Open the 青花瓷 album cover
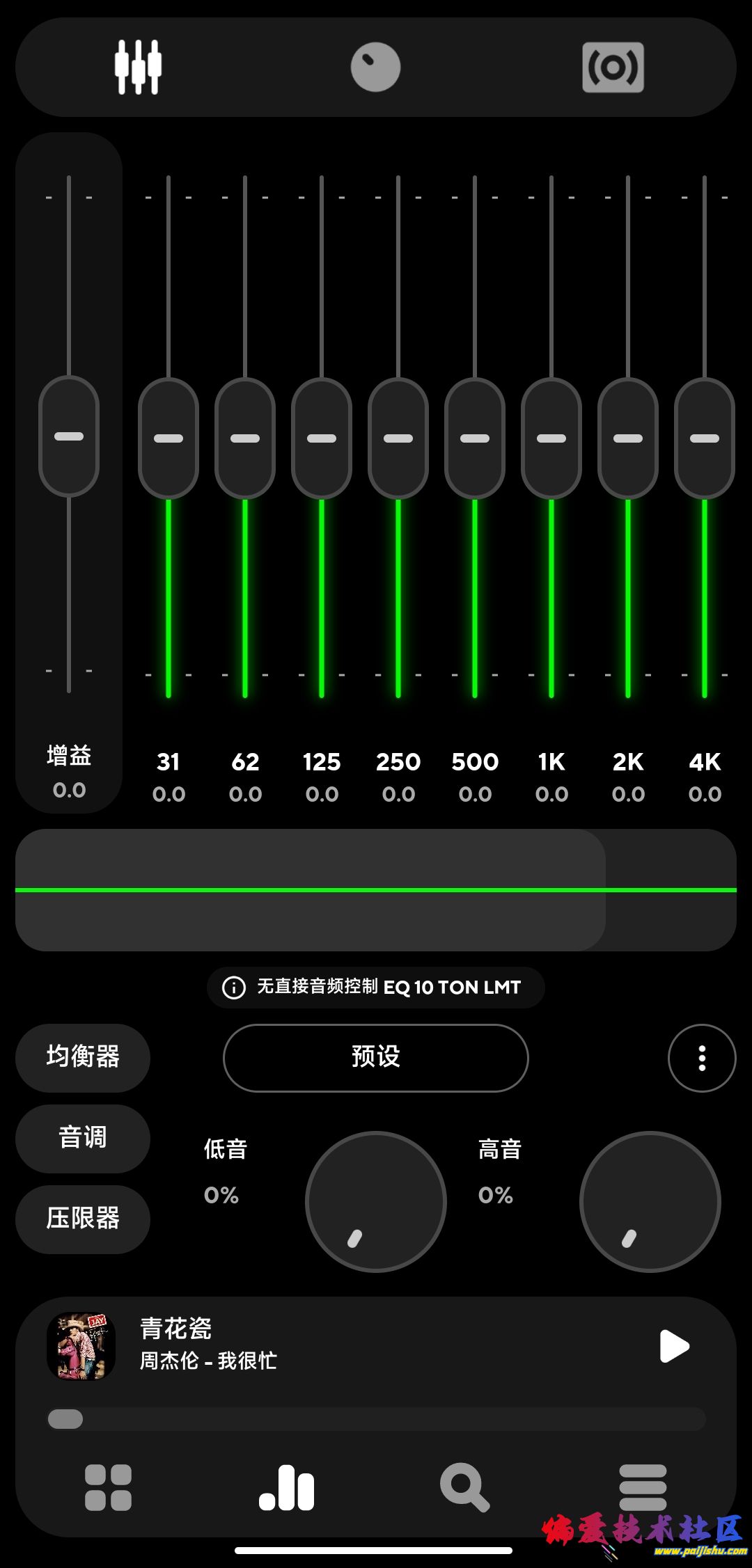 pyautogui.click(x=81, y=1346)
